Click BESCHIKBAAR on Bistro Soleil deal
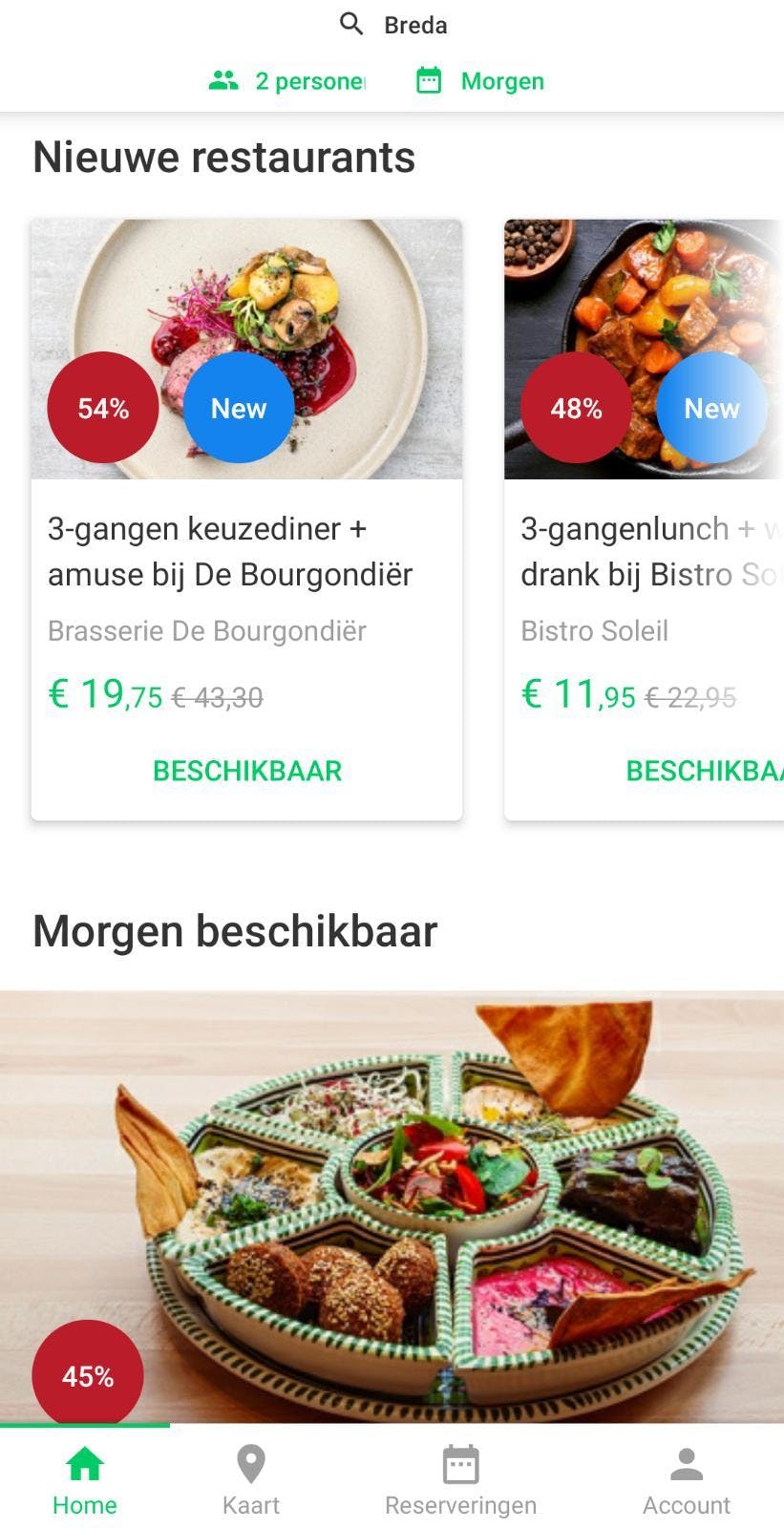This screenshot has height=1528, width=784. tap(702, 771)
